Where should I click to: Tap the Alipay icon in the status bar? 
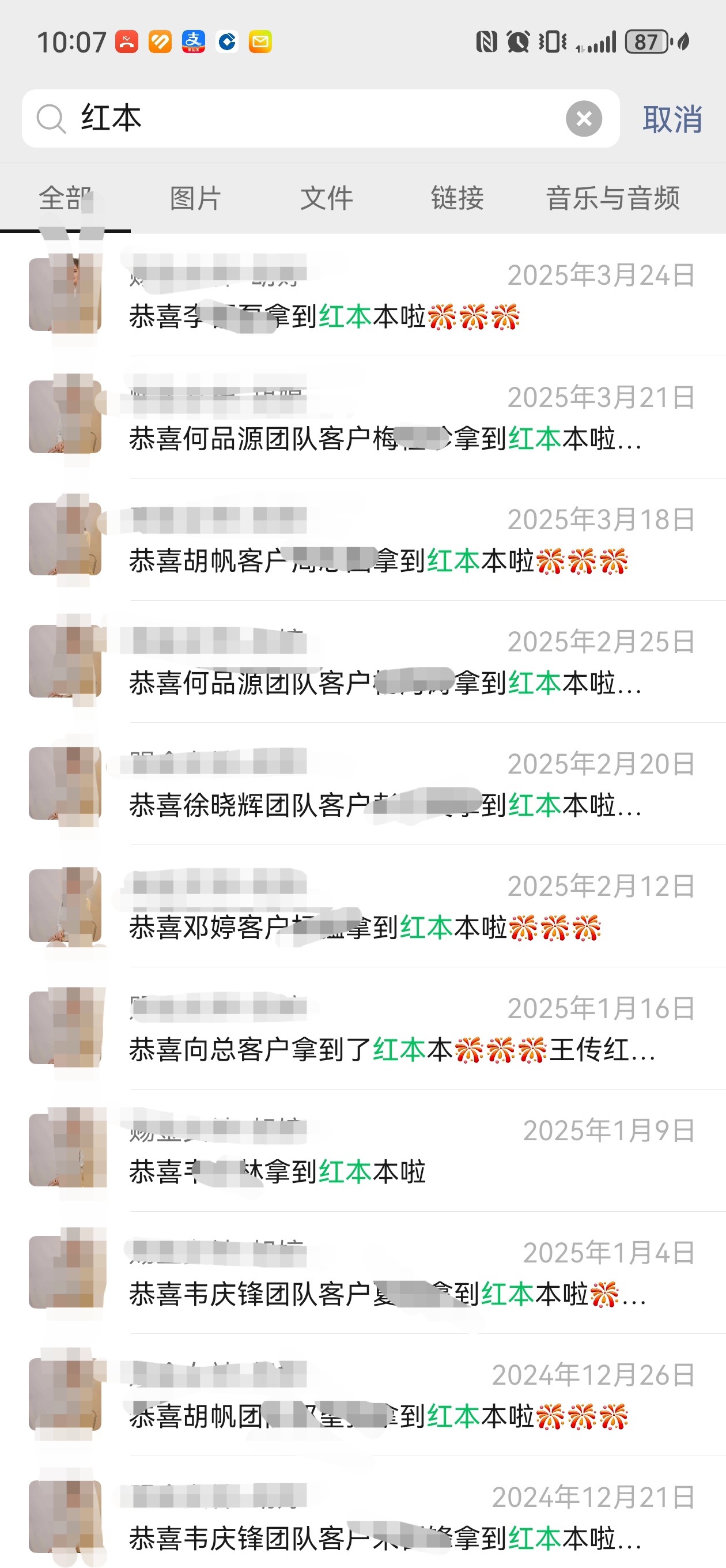(194, 42)
